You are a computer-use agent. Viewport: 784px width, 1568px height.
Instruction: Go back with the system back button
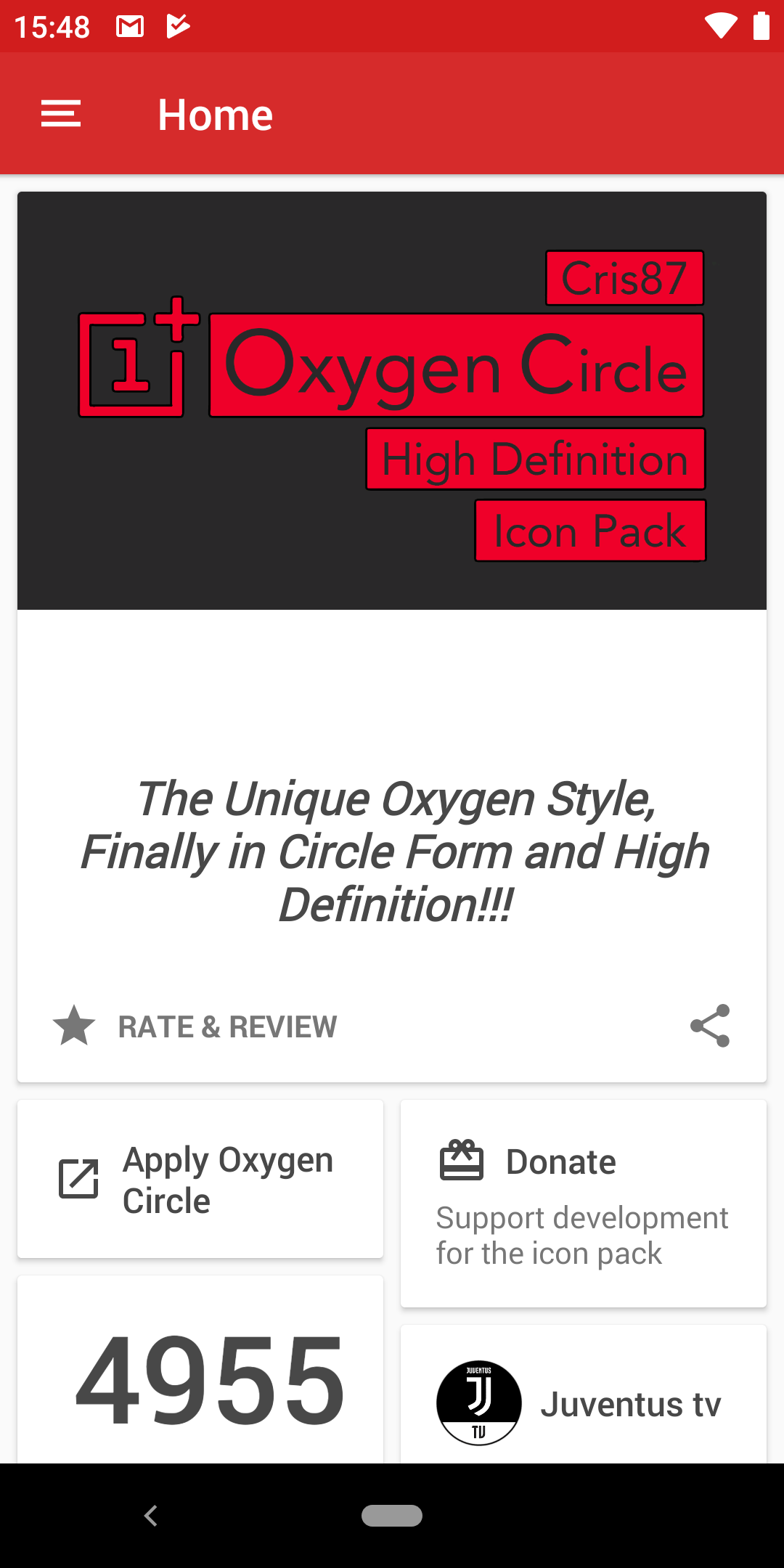151,1516
